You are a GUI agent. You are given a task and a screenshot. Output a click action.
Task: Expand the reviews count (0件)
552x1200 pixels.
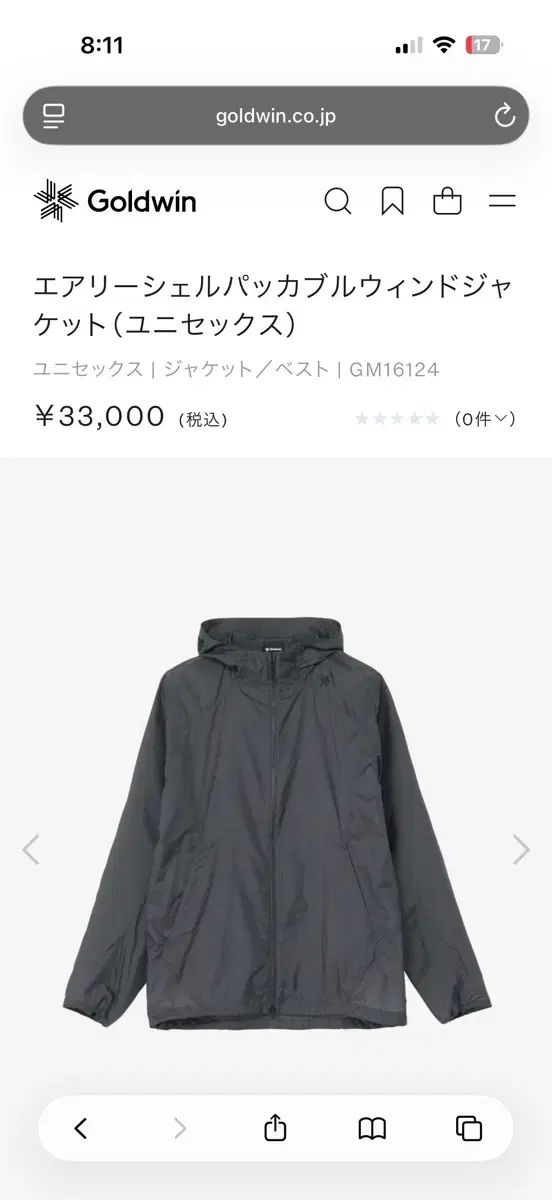[x=485, y=419]
